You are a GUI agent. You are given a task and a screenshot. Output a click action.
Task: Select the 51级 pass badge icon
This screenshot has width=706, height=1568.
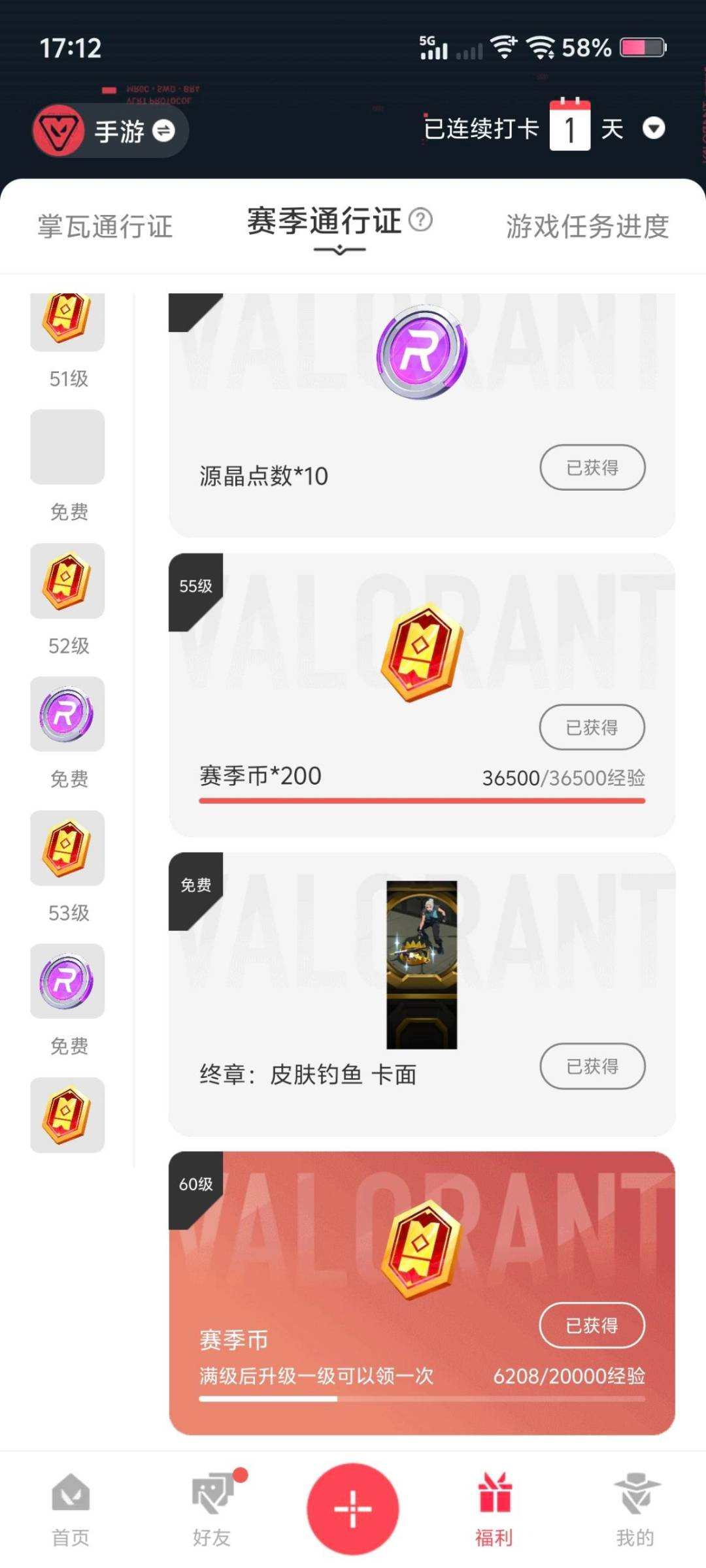point(67,321)
